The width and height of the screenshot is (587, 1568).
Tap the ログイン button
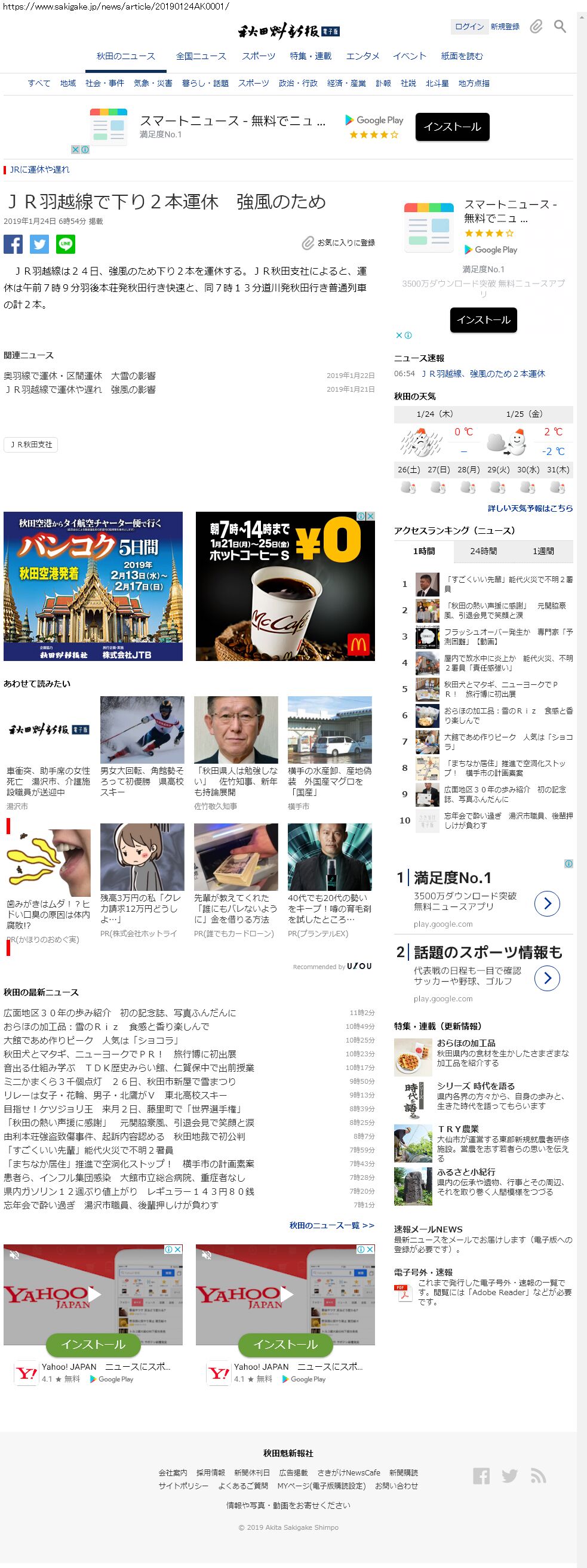[x=469, y=26]
